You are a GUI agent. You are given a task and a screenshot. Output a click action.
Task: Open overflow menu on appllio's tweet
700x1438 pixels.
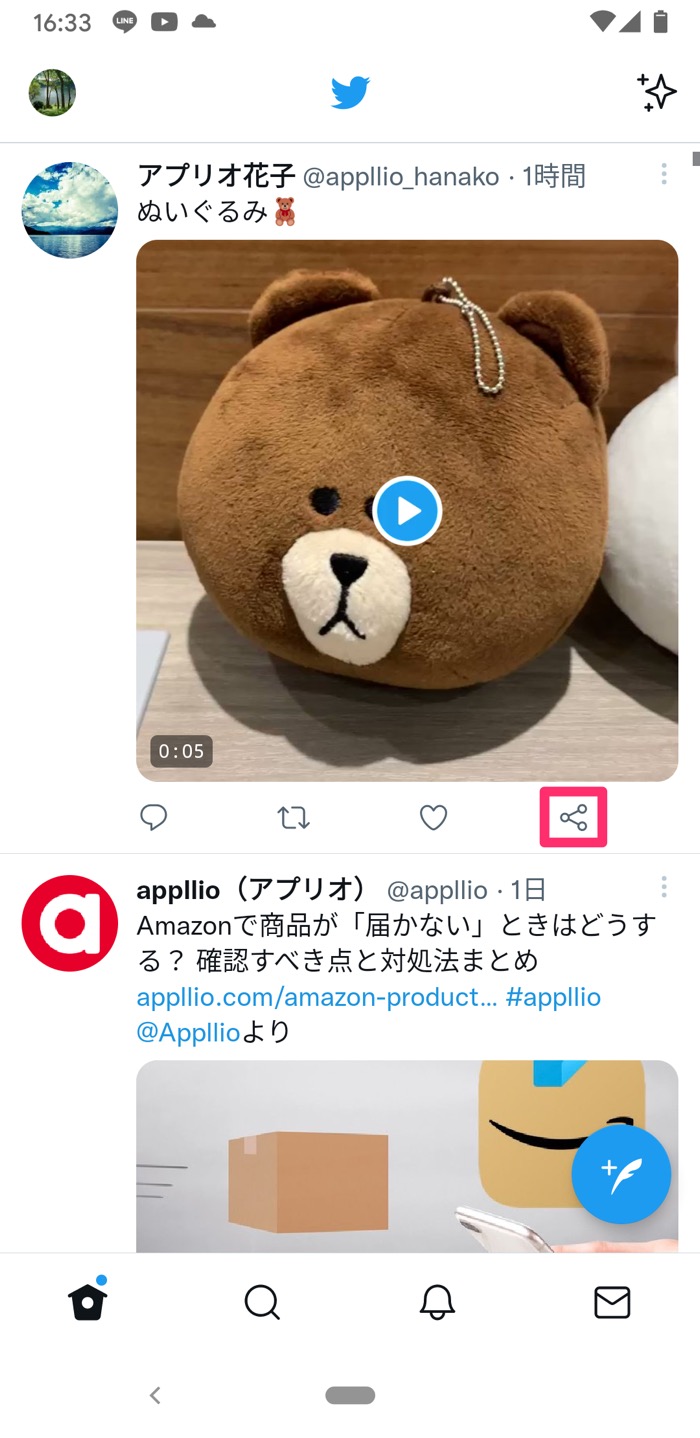663,887
